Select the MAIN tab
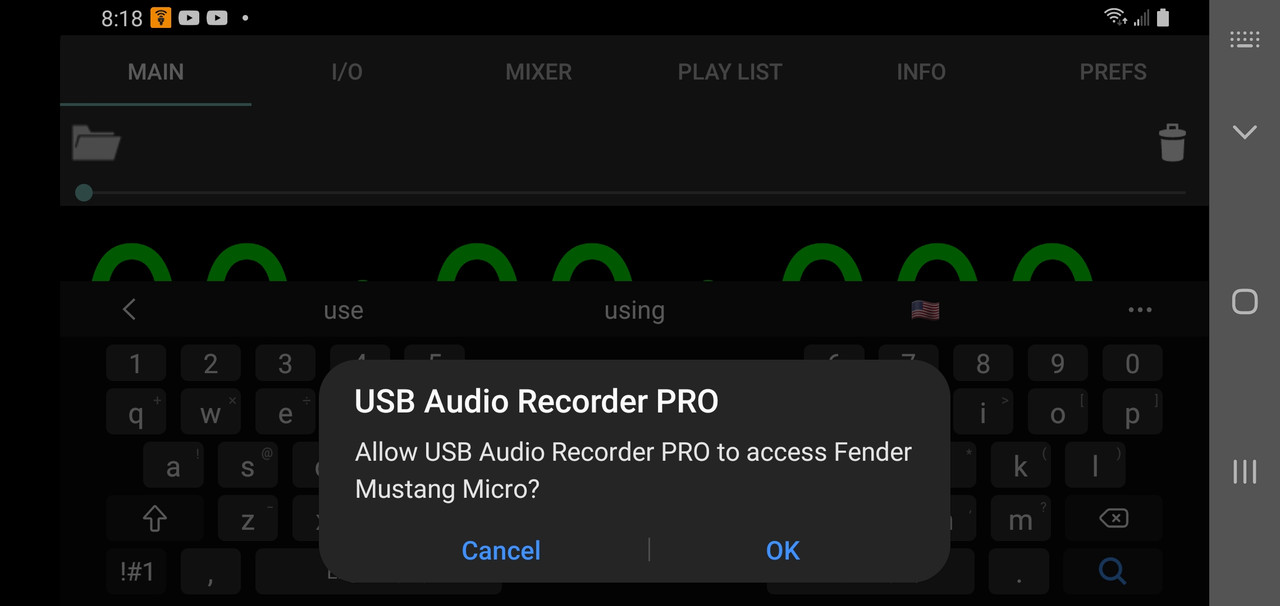Viewport: 1280px width, 606px height. pos(156,72)
